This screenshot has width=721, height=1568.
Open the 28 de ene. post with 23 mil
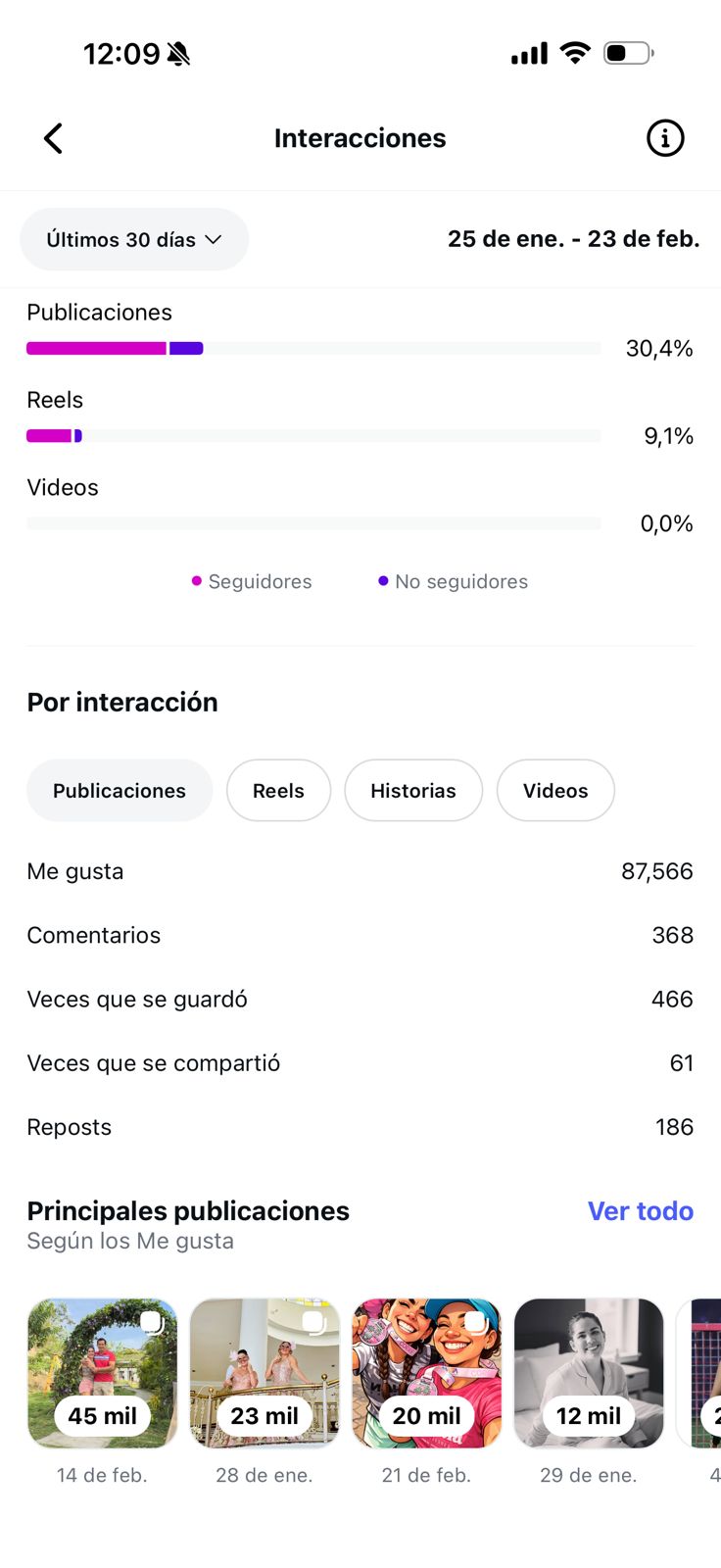(x=264, y=1373)
